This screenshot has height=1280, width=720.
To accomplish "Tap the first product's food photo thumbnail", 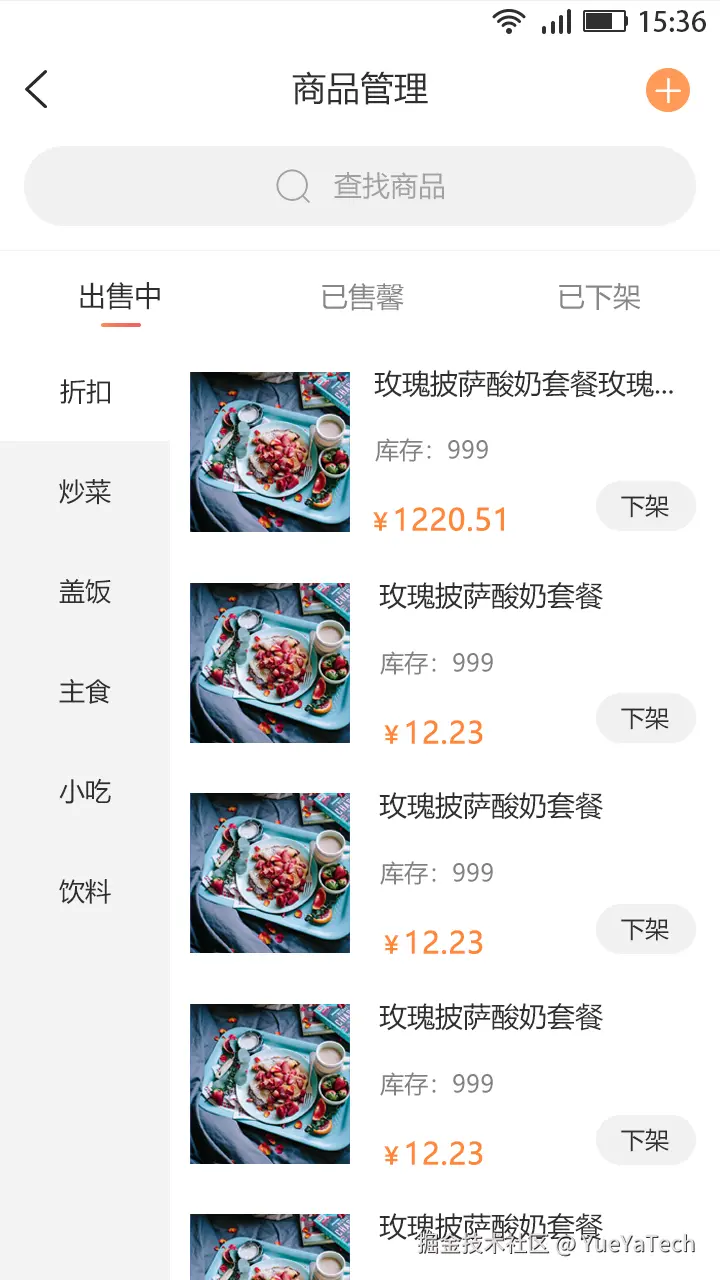I will pos(269,451).
